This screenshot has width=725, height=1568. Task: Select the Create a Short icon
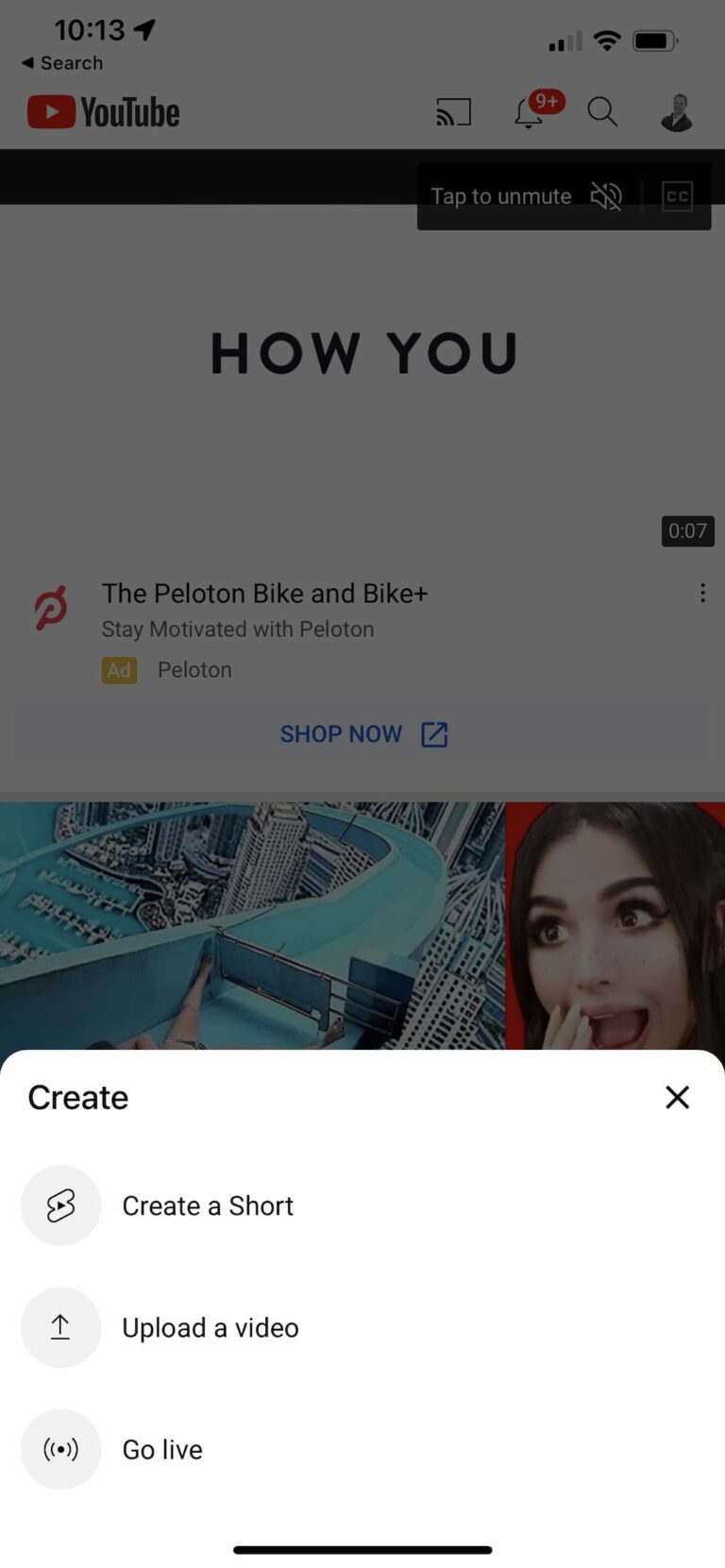coord(60,1206)
